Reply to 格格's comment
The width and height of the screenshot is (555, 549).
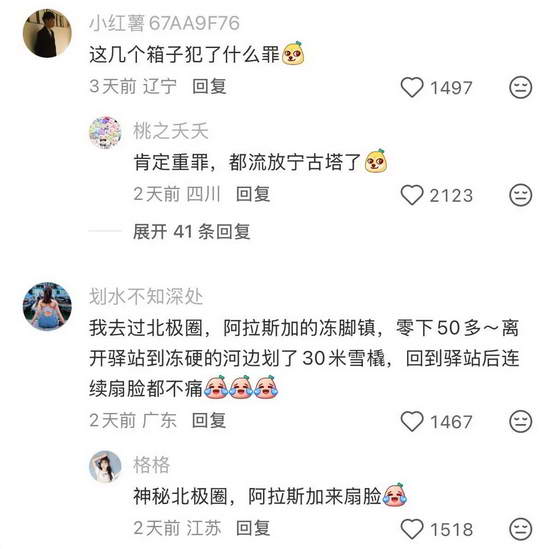(x=253, y=528)
